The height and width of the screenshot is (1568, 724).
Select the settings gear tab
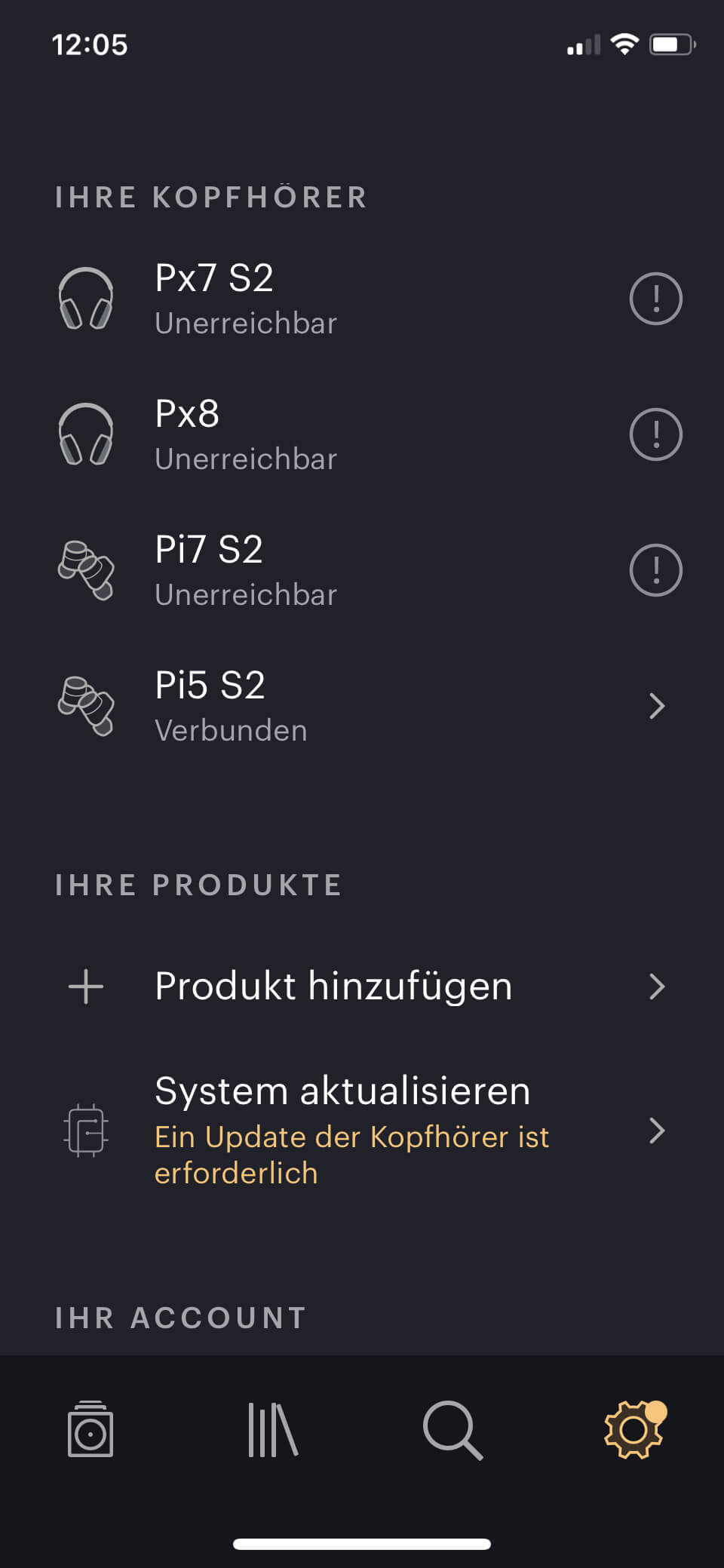pyautogui.click(x=633, y=1429)
